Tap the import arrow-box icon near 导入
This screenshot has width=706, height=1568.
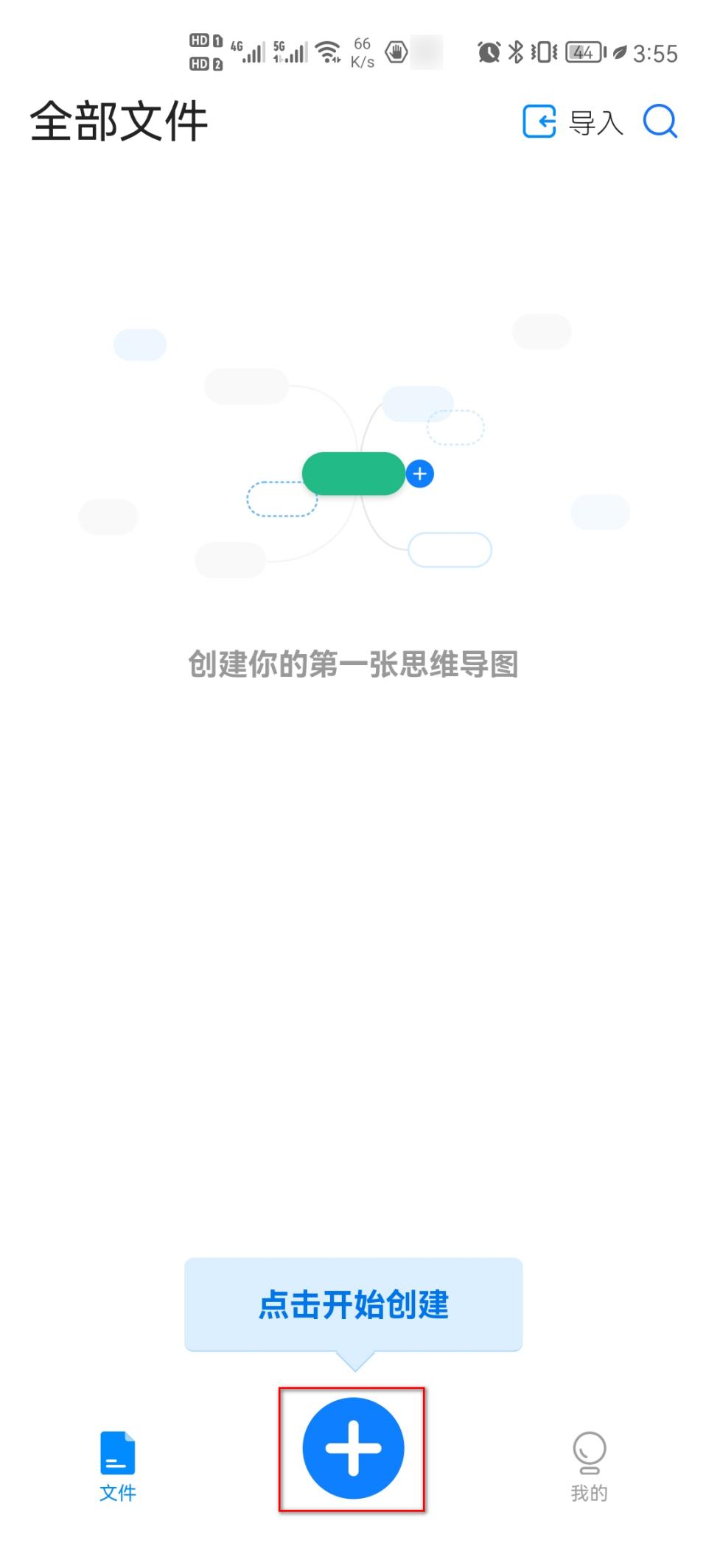pyautogui.click(x=539, y=122)
